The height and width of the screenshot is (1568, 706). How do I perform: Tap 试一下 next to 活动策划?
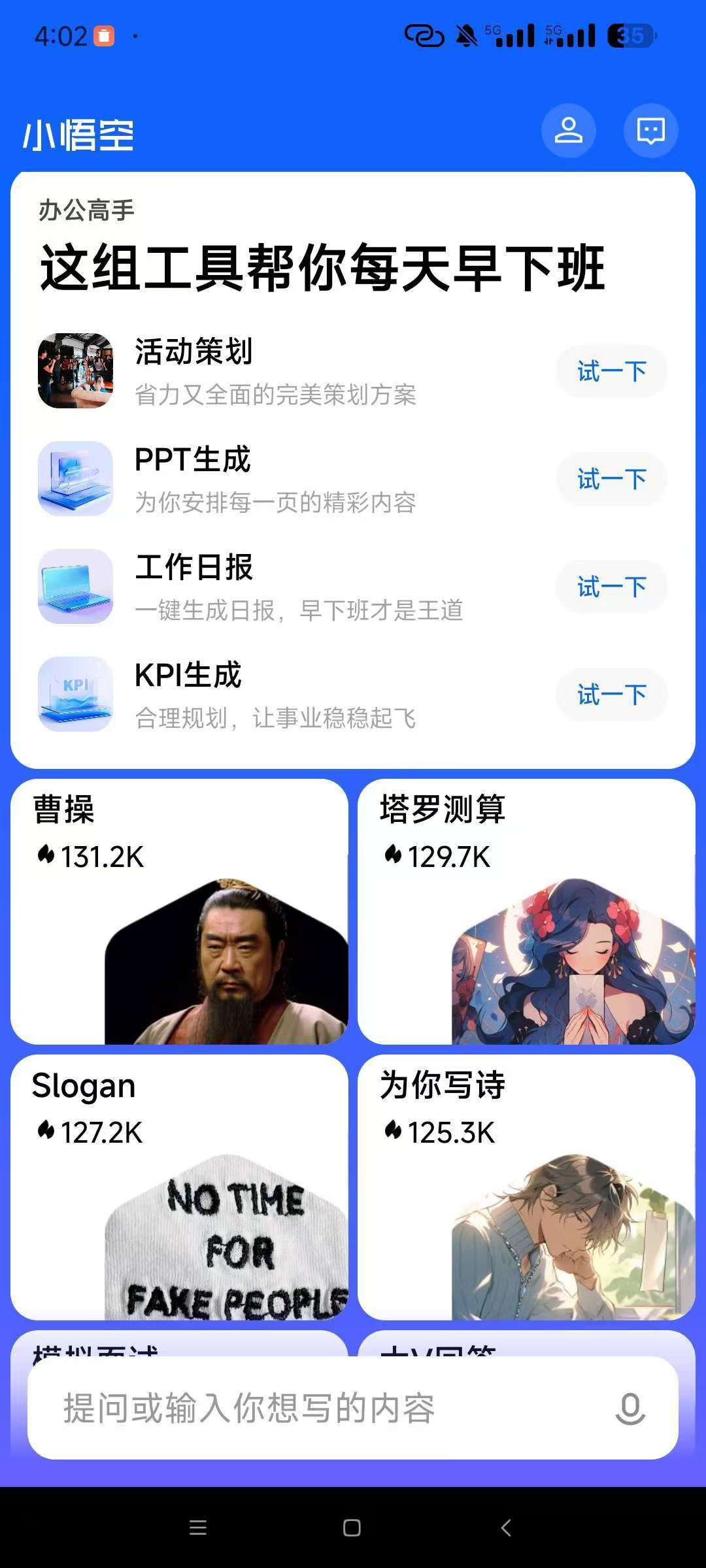(x=612, y=371)
